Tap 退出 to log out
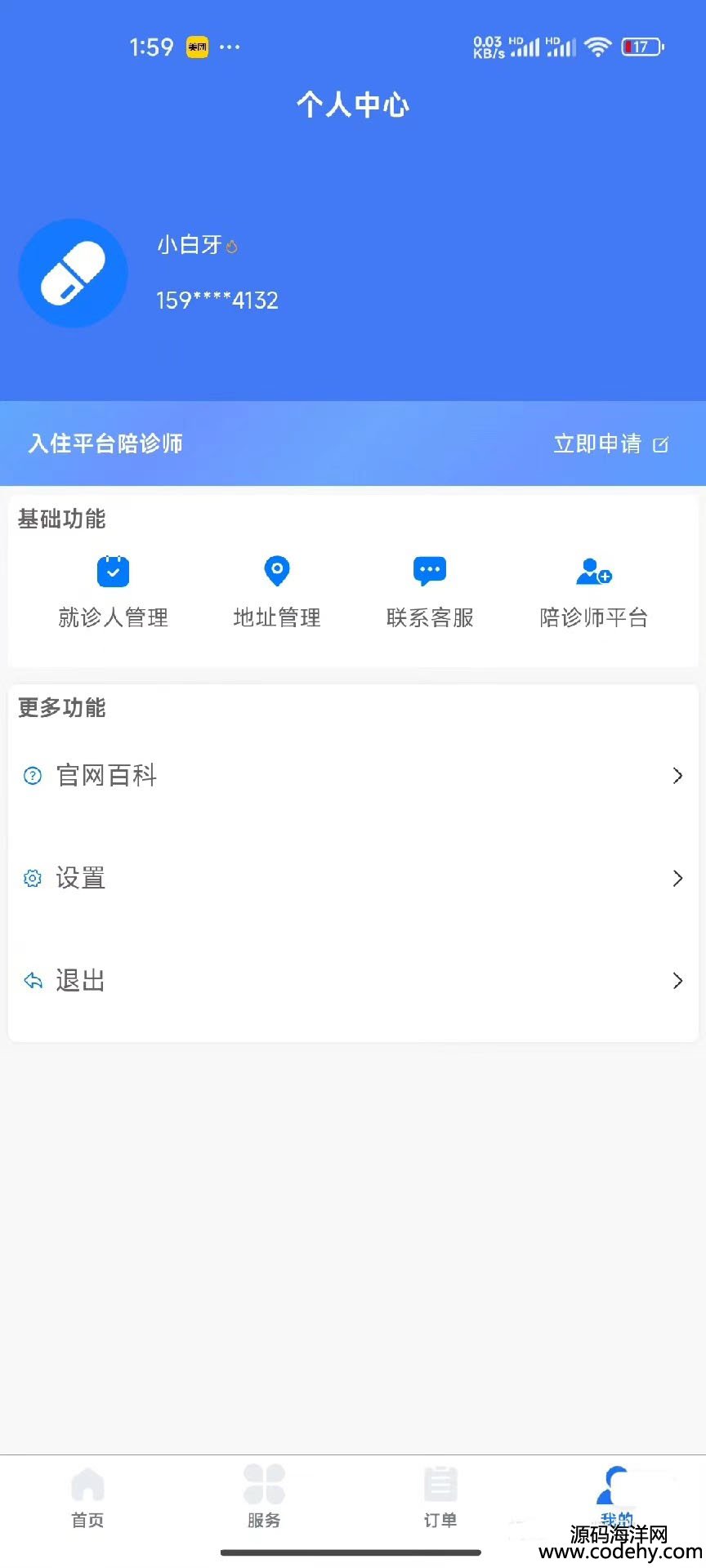706x1568 pixels. pyautogui.click(x=353, y=980)
